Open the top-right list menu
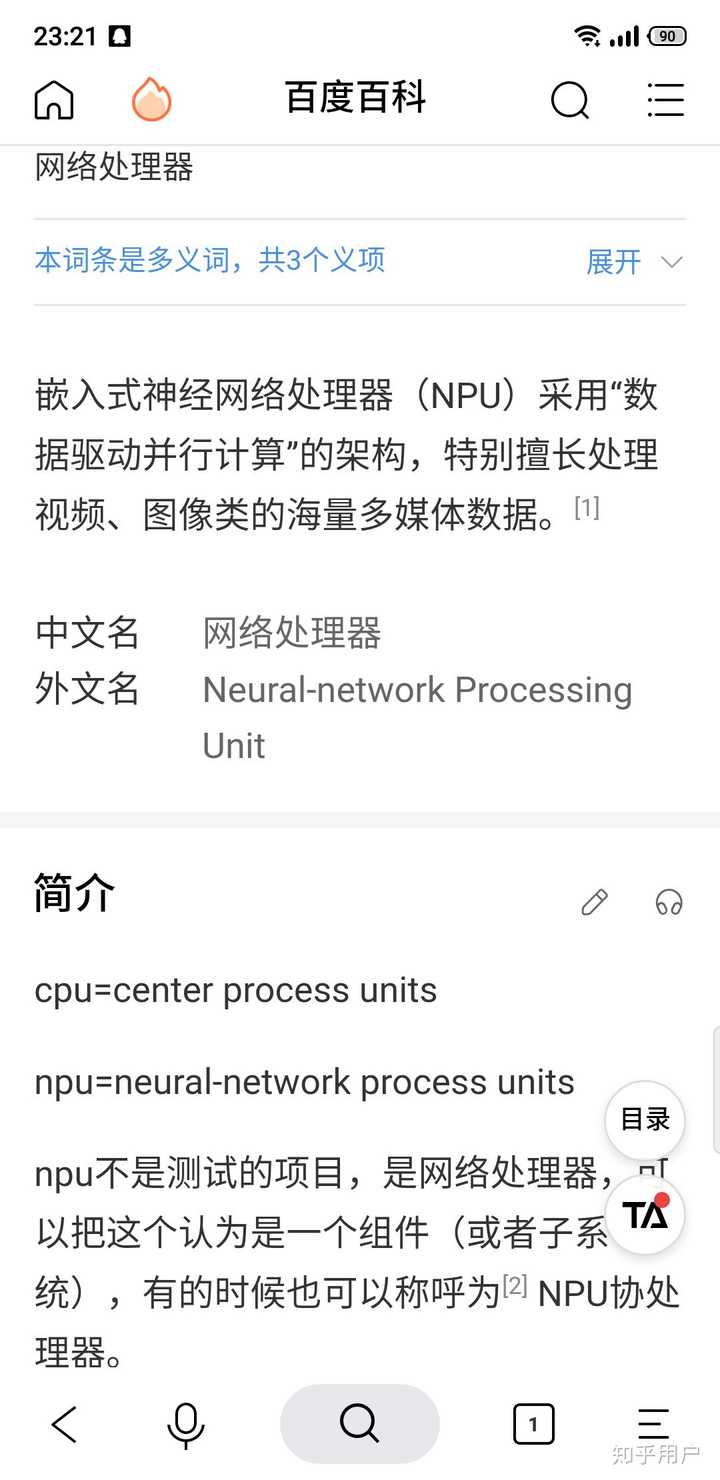The width and height of the screenshot is (720, 1480). pyautogui.click(x=665, y=100)
